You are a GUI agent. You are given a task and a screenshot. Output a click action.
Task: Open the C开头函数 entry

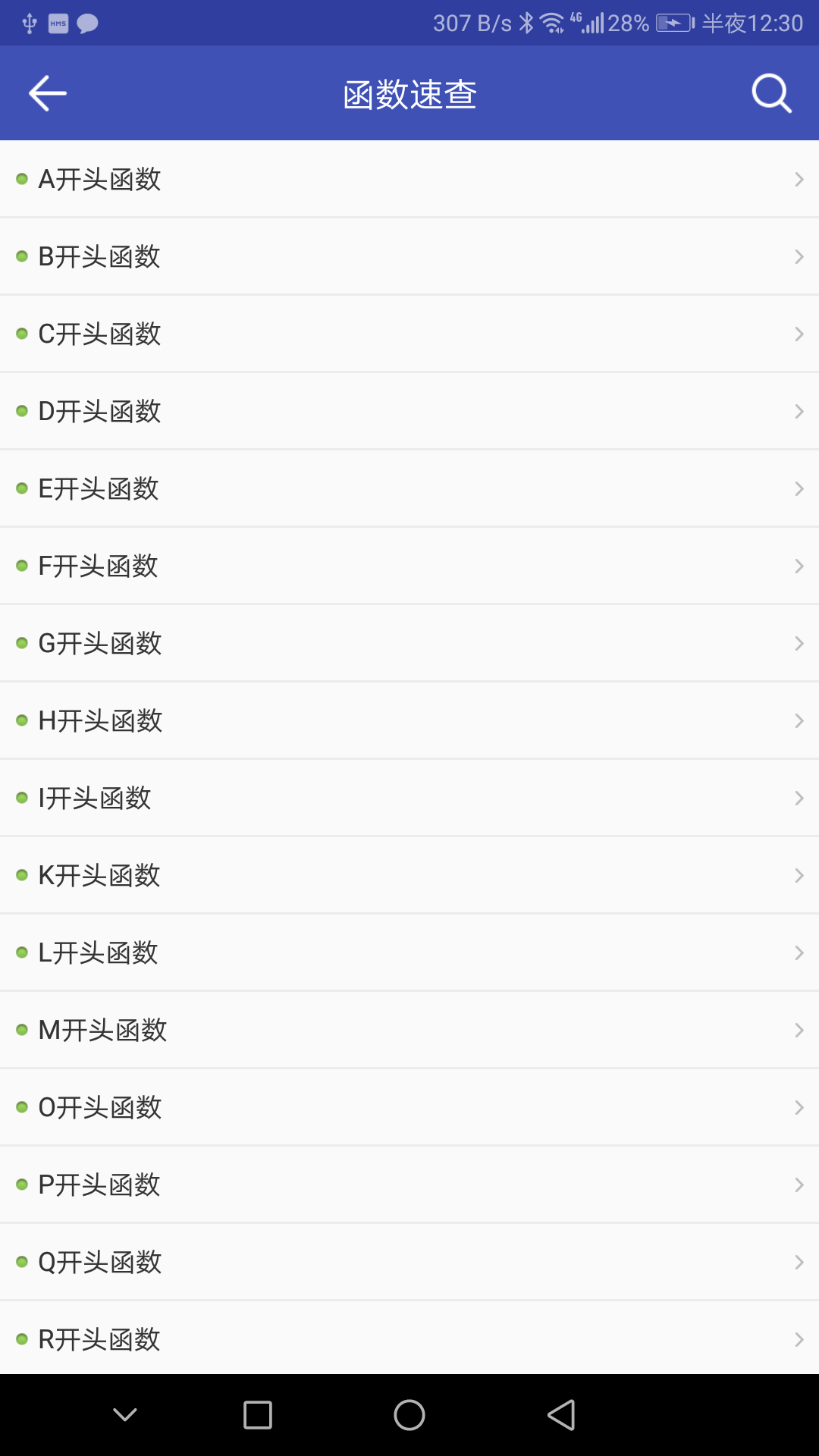(409, 334)
